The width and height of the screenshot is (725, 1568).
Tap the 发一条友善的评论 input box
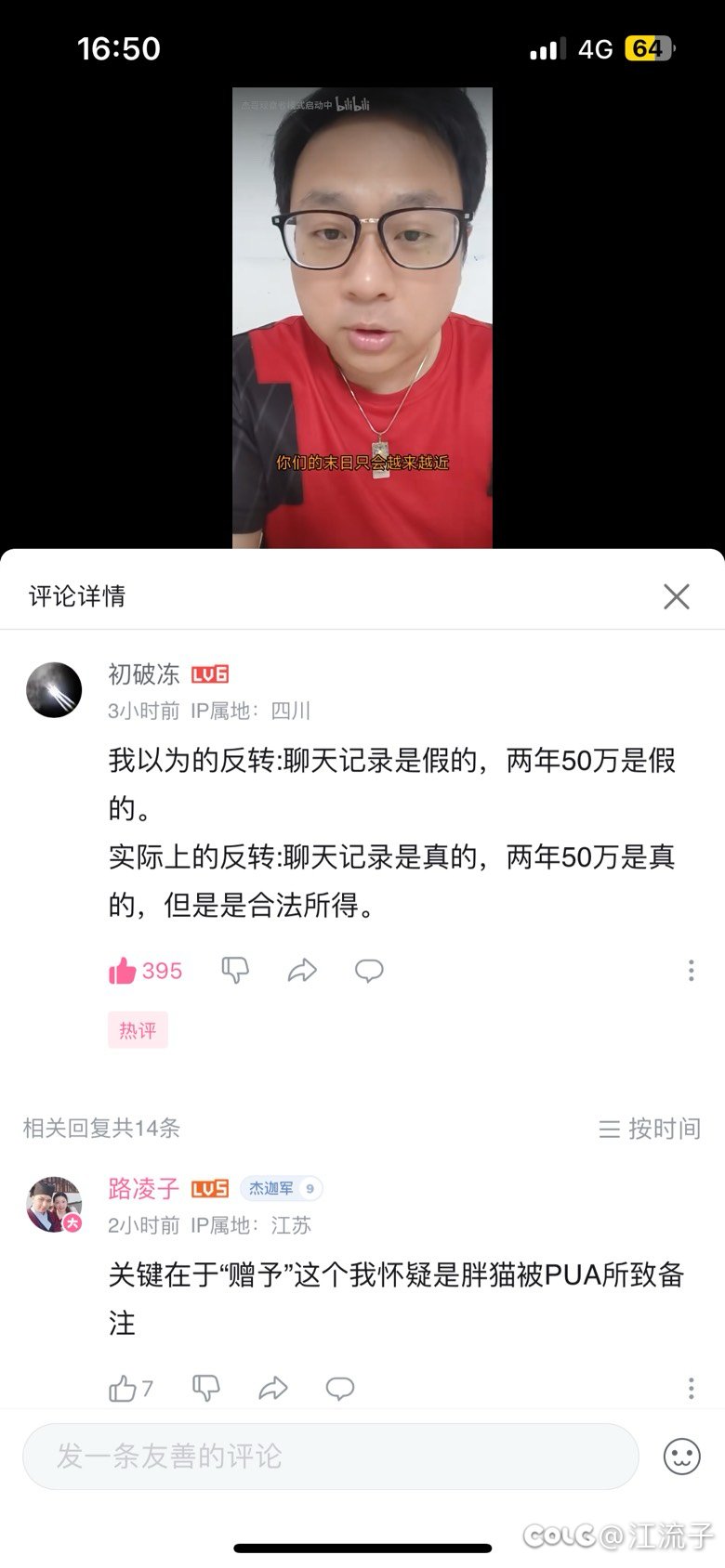(331, 1457)
